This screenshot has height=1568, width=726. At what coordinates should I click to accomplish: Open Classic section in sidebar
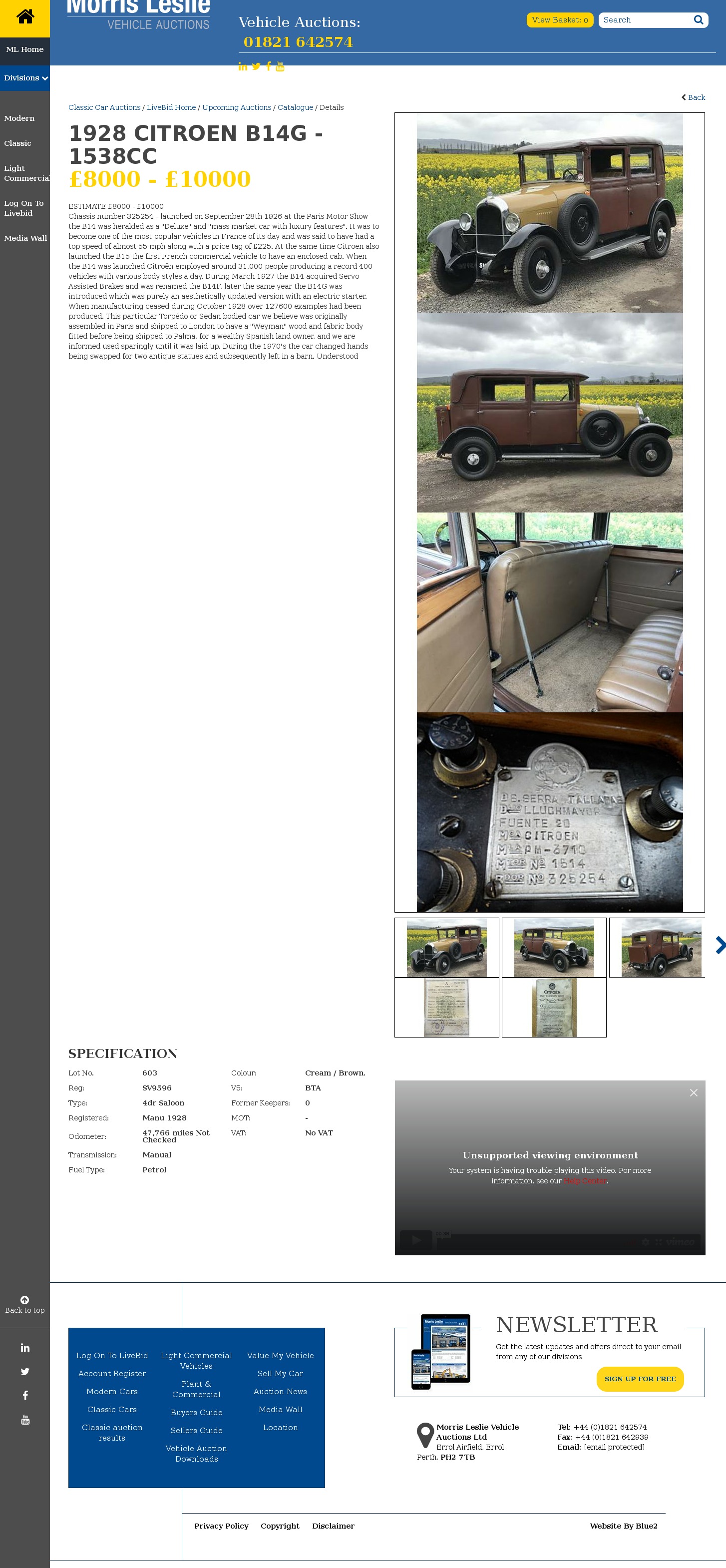click(17, 144)
